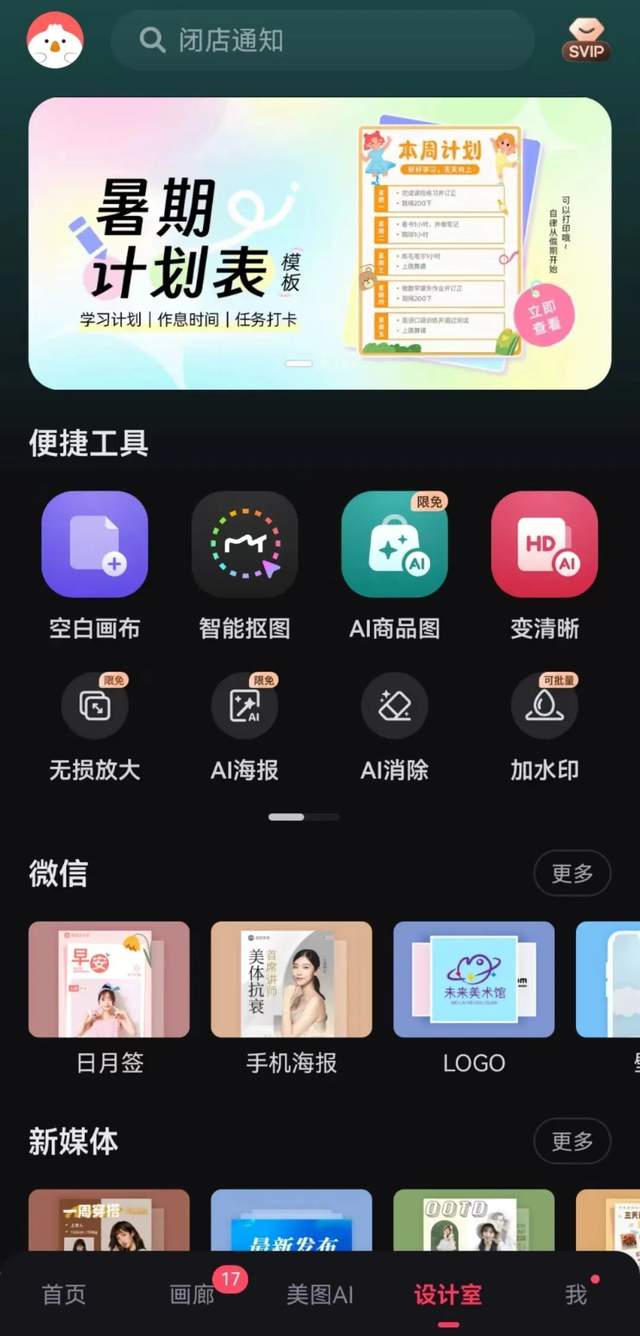Viewport: 640px width, 1336px height.
Task: Create a 空白画布 blank canvas
Action: [95, 545]
